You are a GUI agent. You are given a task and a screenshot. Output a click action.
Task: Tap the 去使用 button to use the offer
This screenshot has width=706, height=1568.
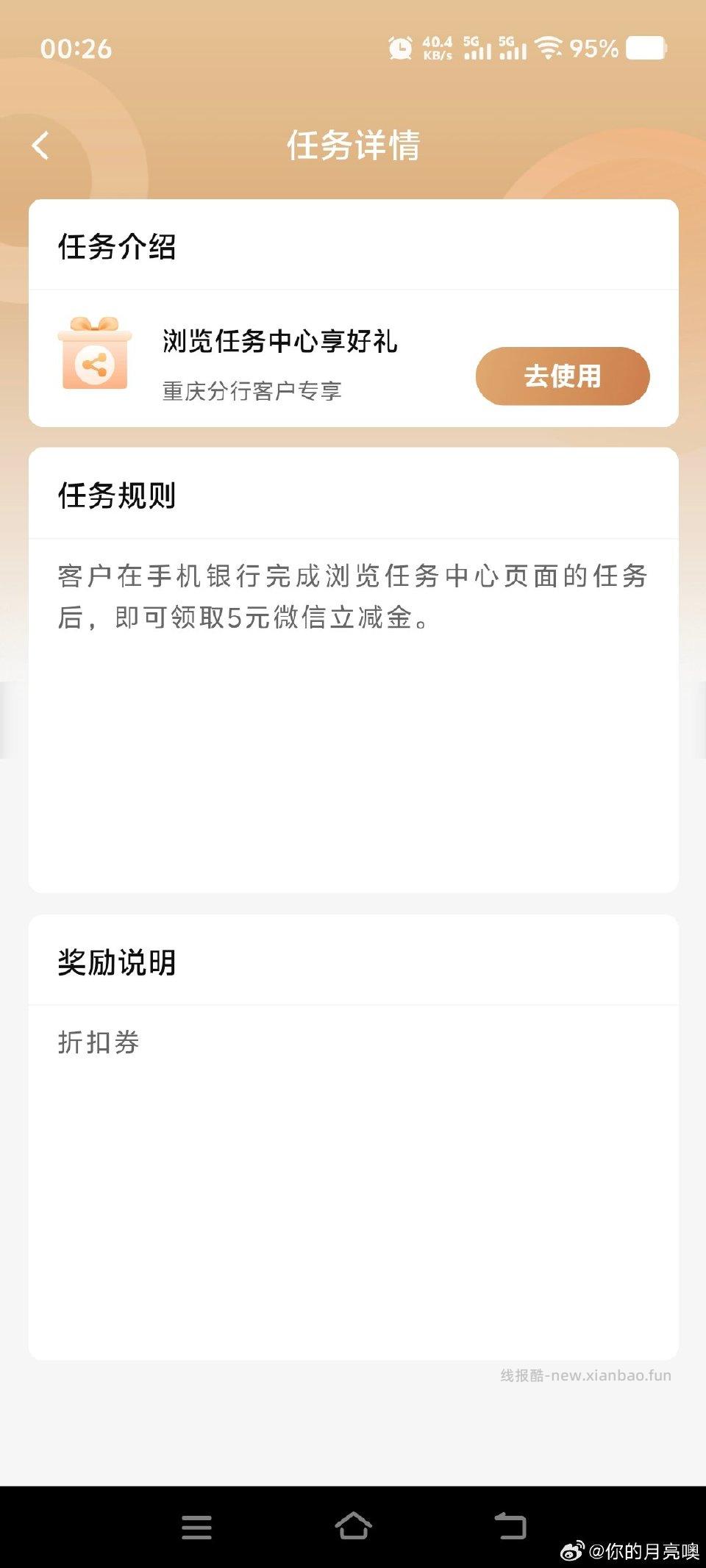(x=561, y=376)
